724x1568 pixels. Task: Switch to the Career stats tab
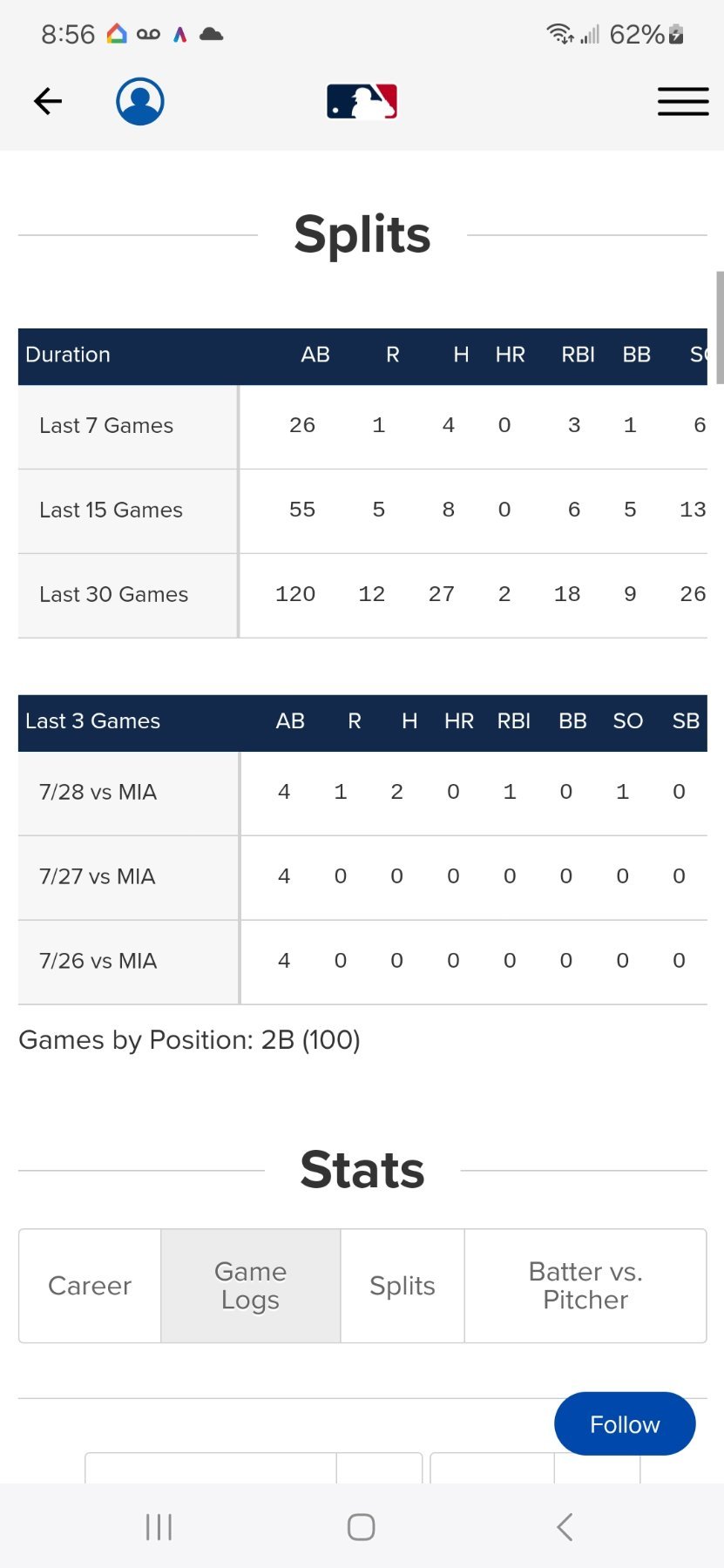click(x=90, y=1286)
